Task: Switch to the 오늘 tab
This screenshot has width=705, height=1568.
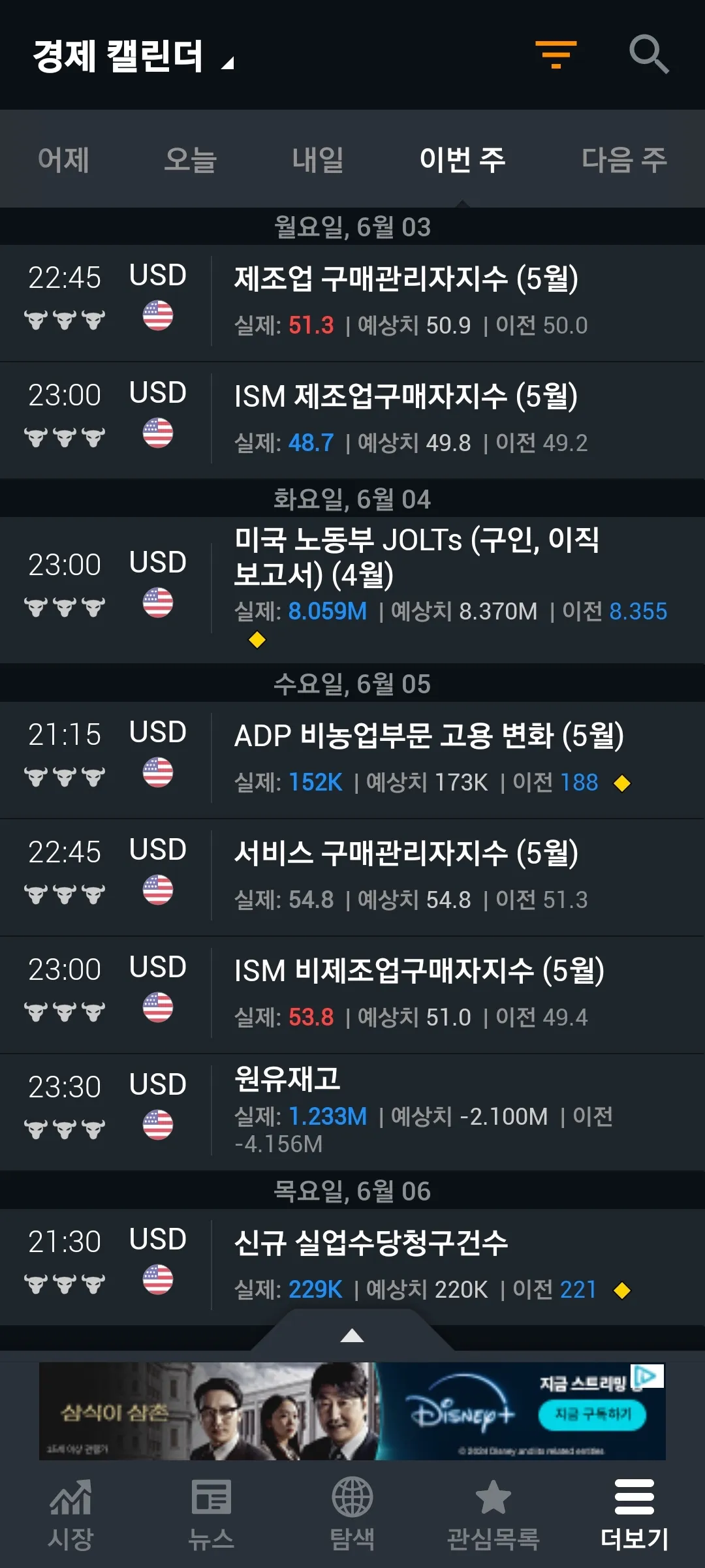Action: [190, 160]
